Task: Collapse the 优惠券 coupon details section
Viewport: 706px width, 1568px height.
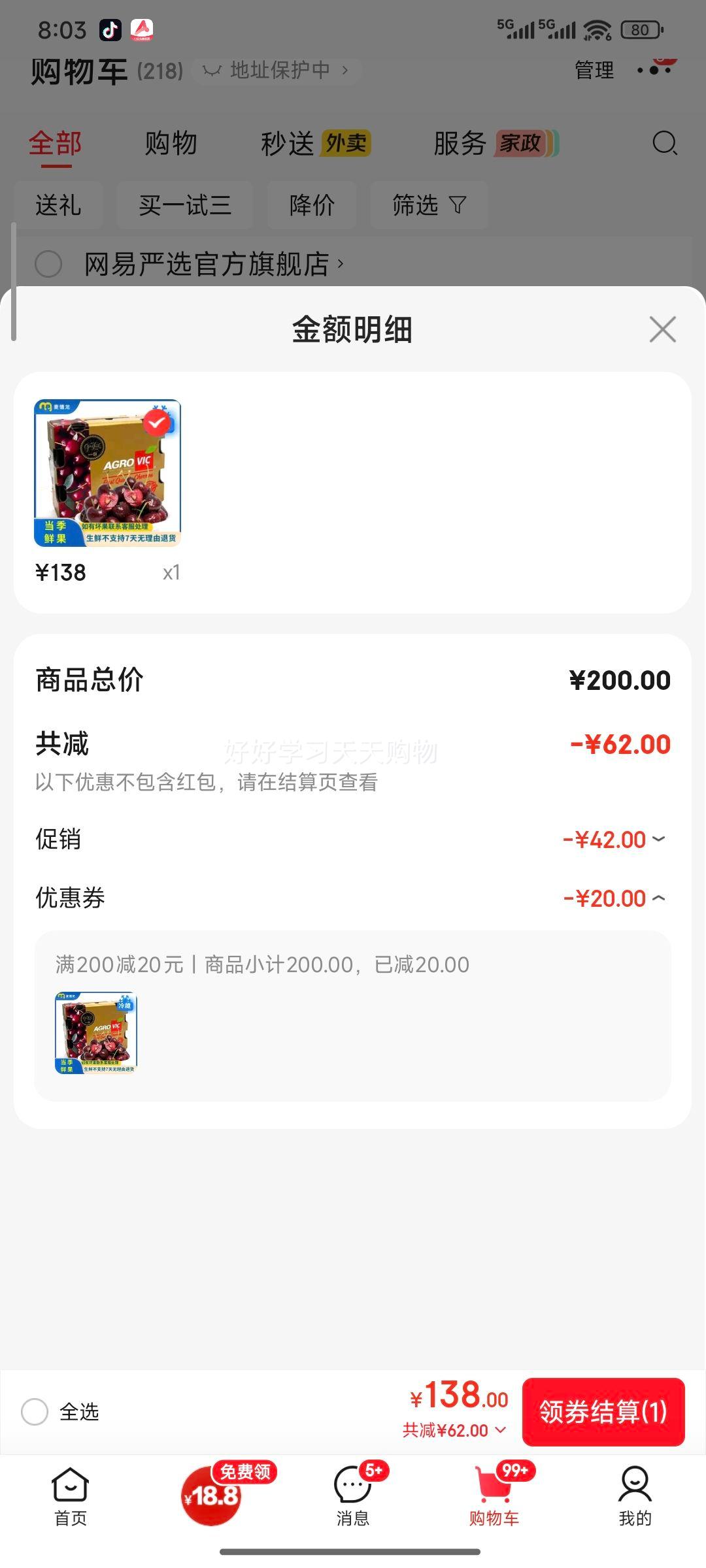Action: click(661, 898)
